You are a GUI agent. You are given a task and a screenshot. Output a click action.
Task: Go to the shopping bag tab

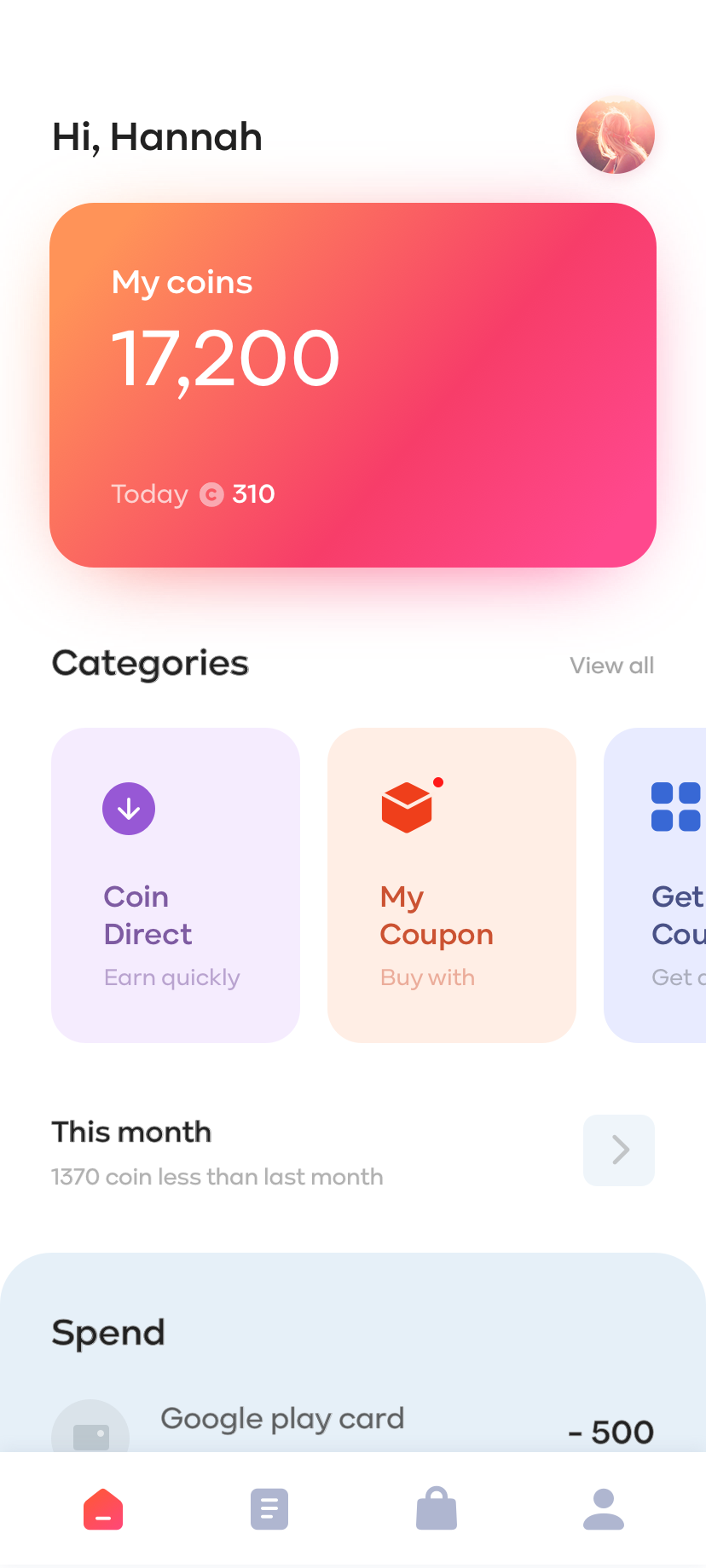click(437, 1508)
